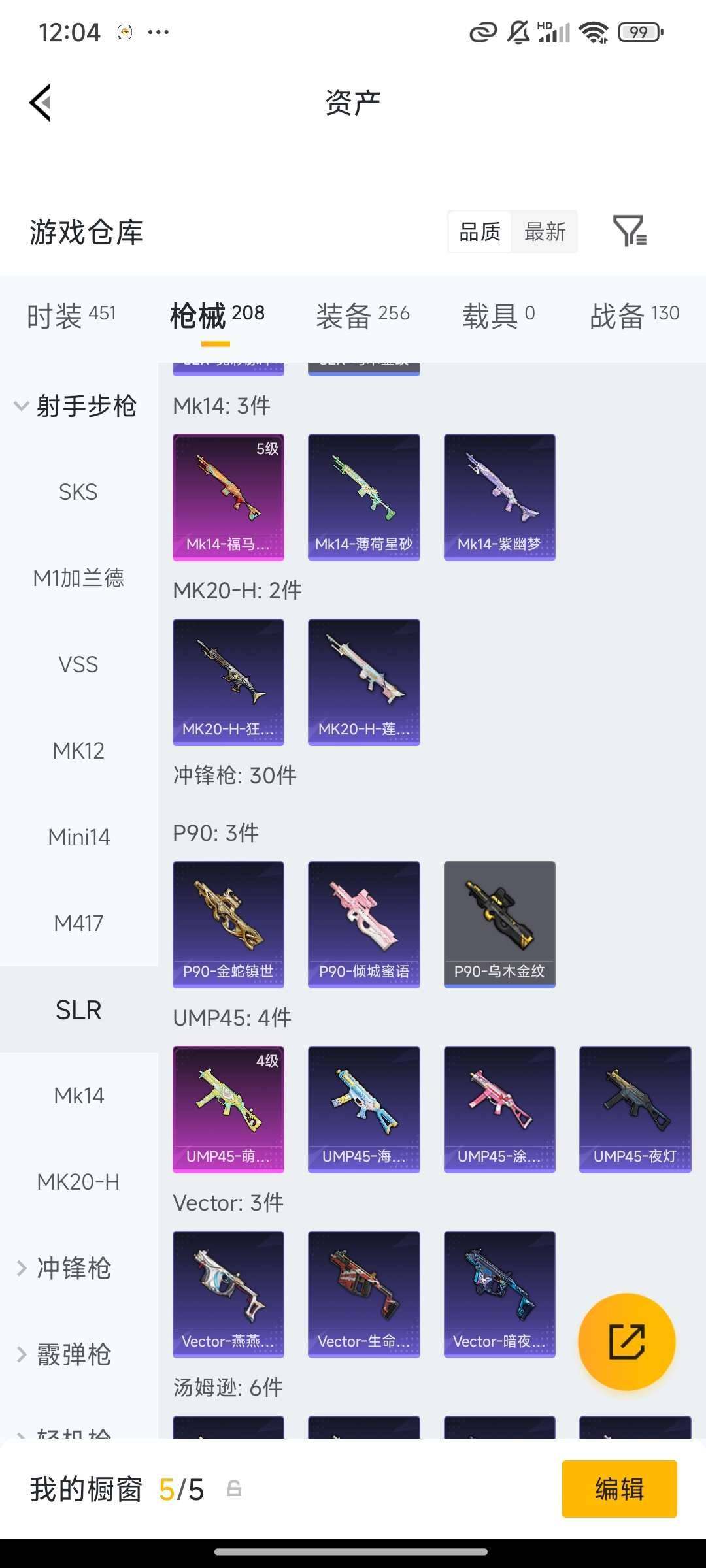The width and height of the screenshot is (706, 1568).
Task: Open the P90-乌木金纹 skin tile
Action: tap(499, 924)
